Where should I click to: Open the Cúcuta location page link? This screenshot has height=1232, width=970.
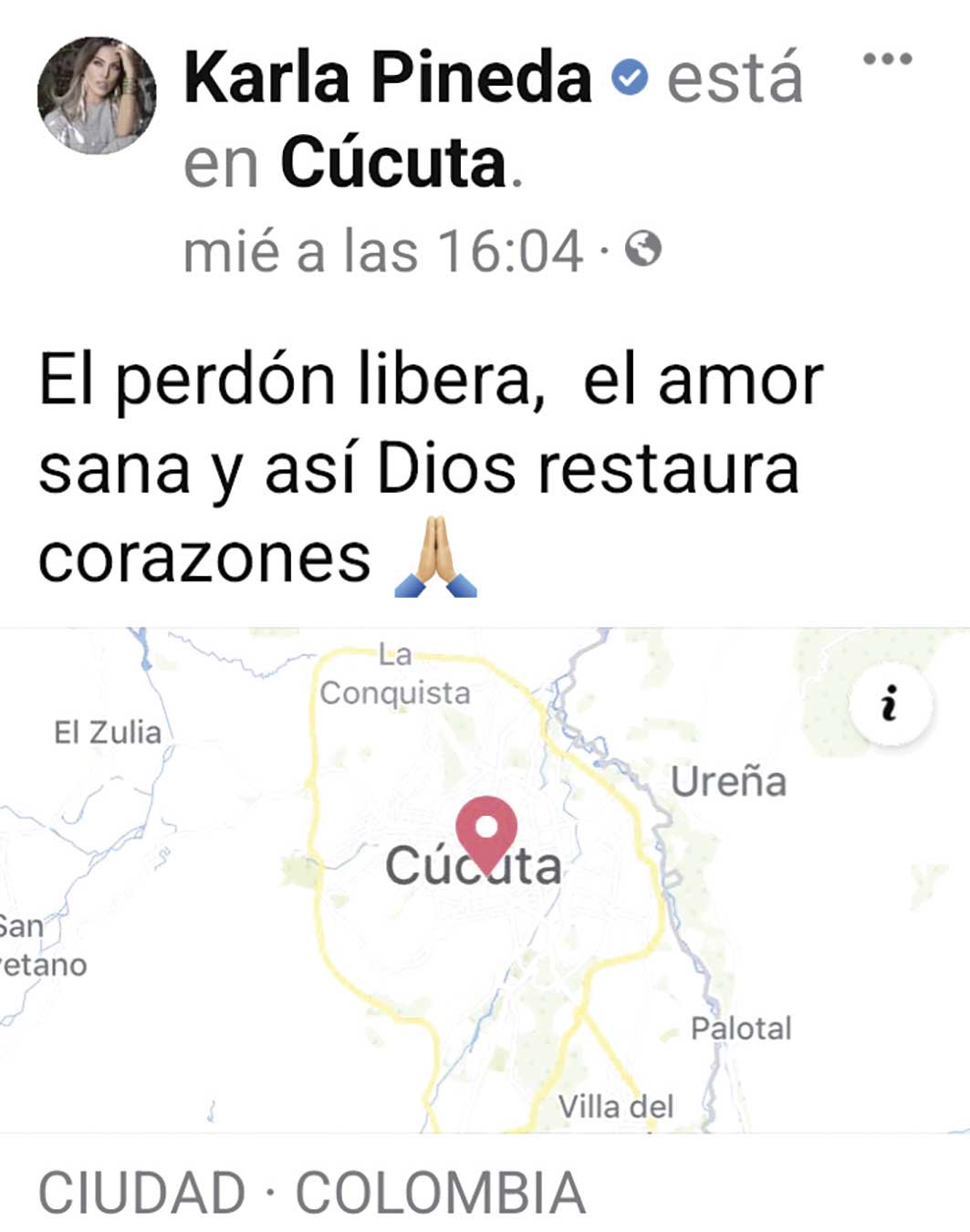392,163
